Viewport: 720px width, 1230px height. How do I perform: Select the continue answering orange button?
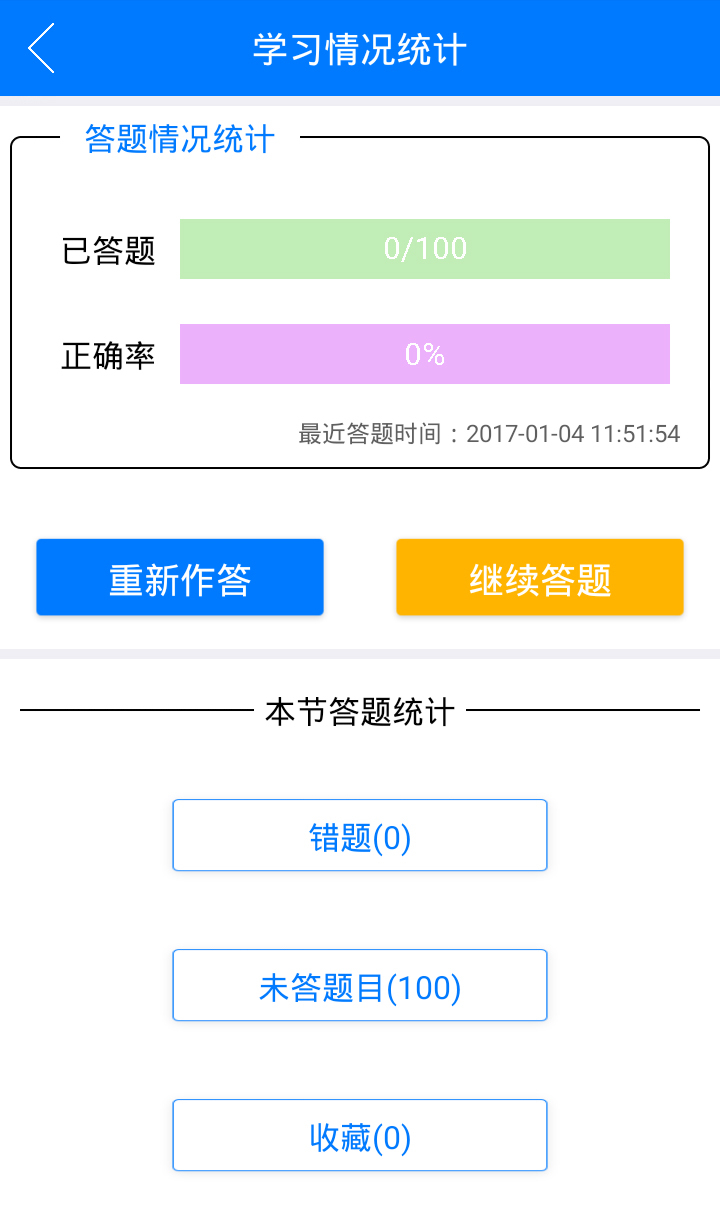click(539, 576)
